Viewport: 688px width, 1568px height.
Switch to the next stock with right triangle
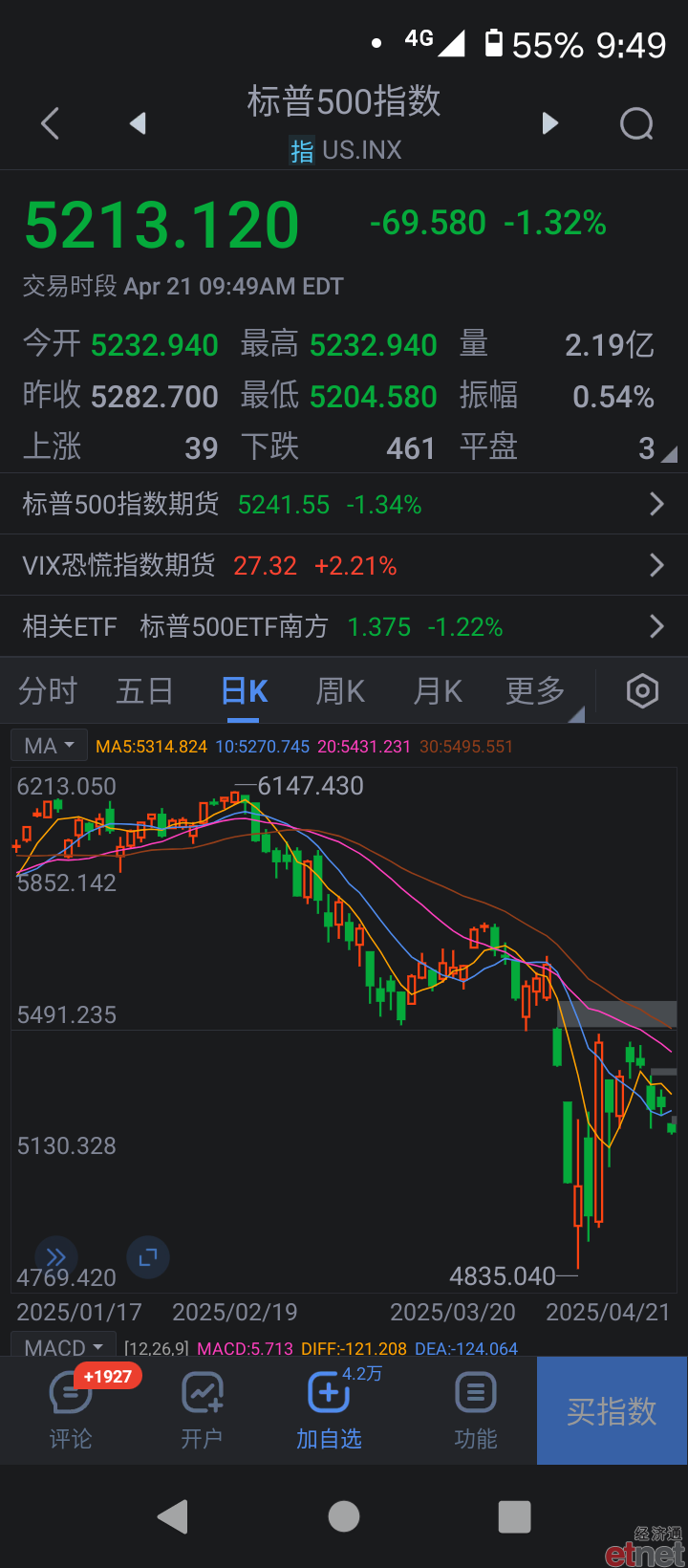pyautogui.click(x=549, y=123)
